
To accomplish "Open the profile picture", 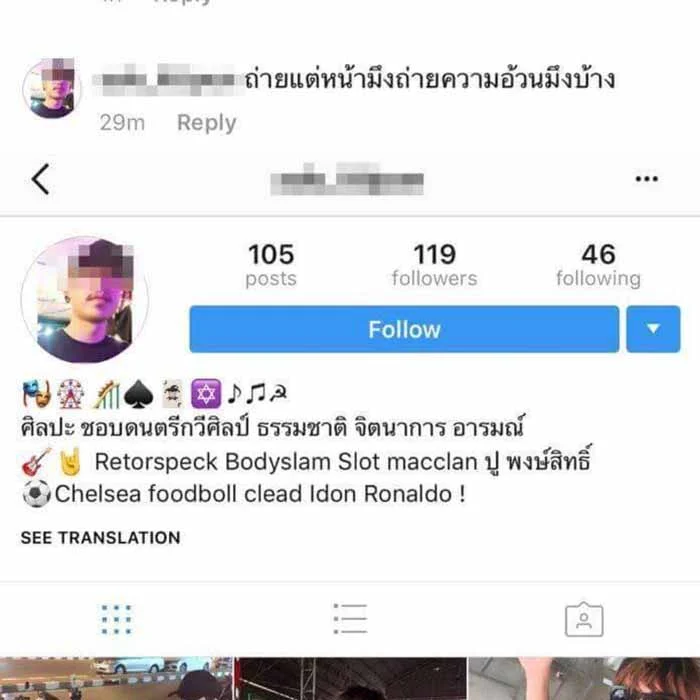I will [84, 300].
